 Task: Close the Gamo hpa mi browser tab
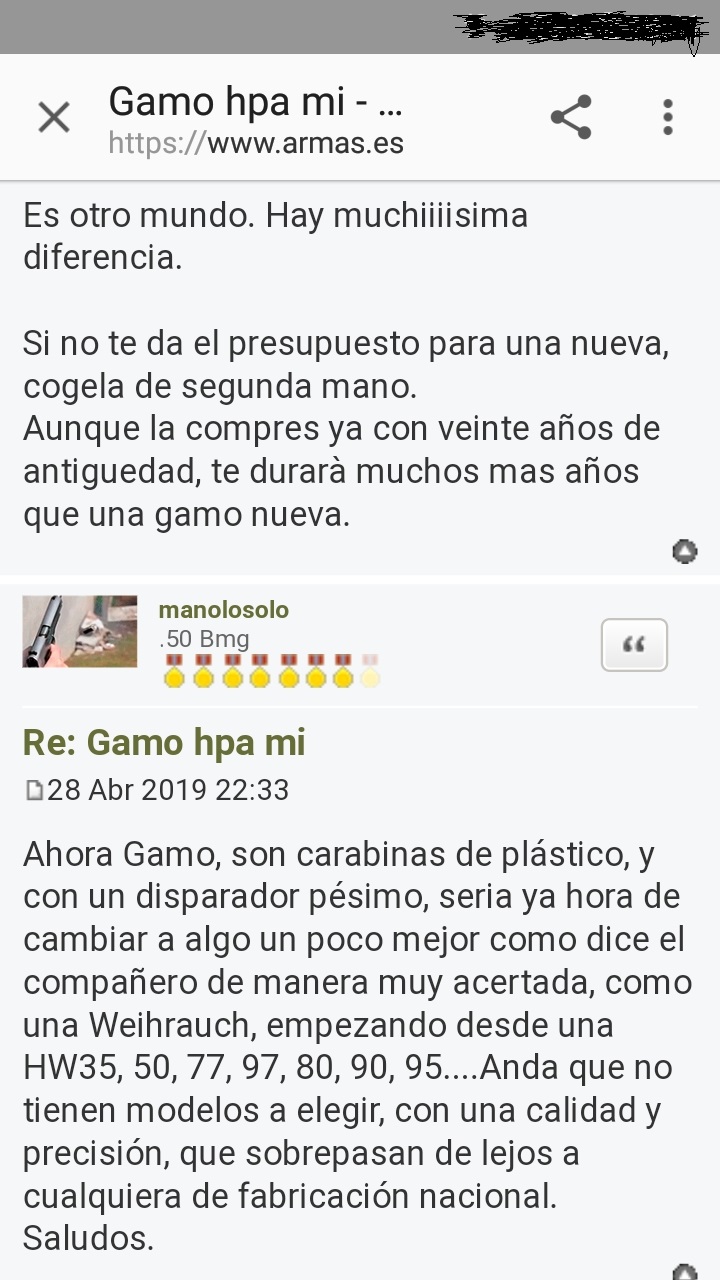pos(54,118)
